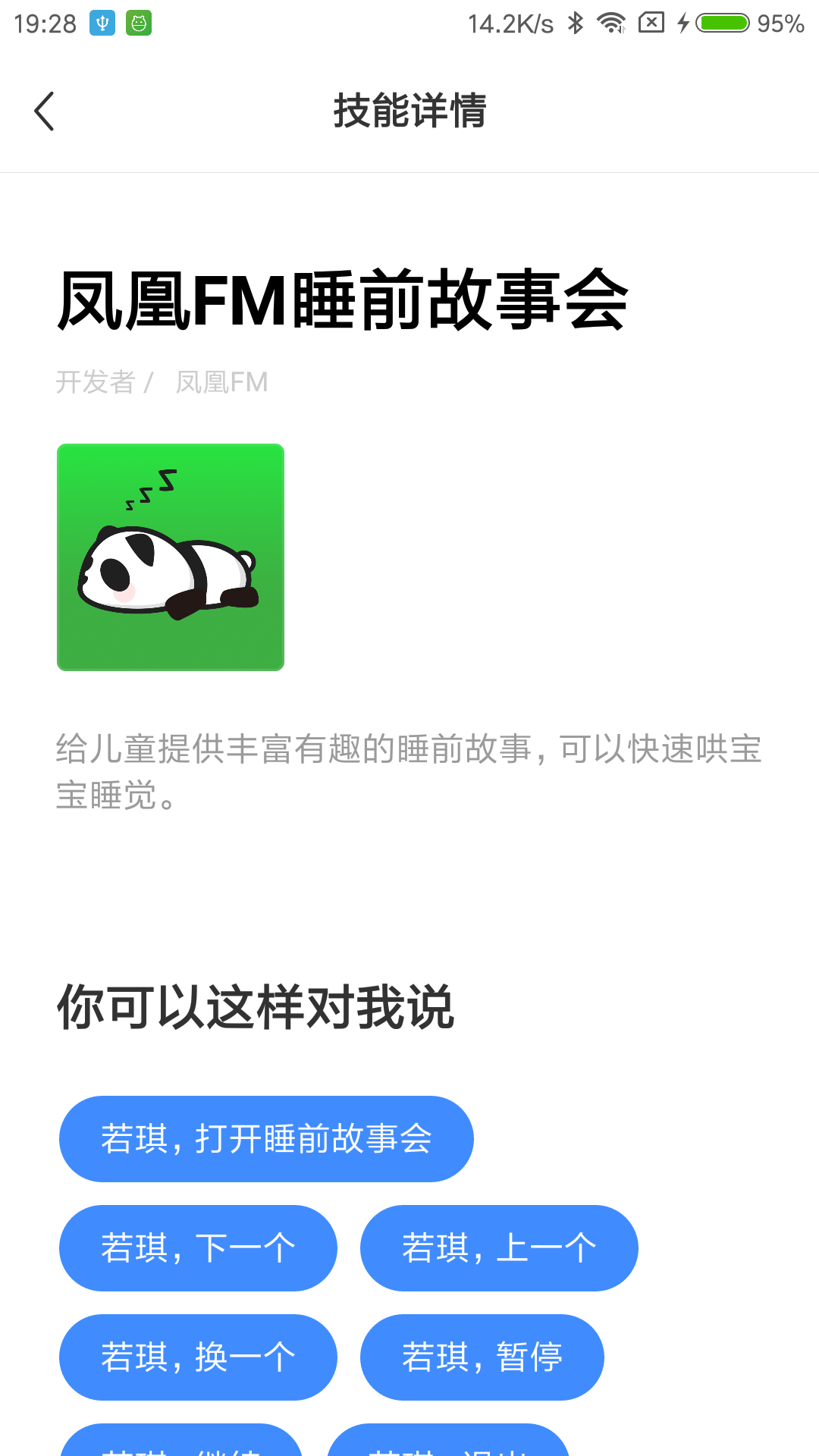Go back from the 技能详情 page
Viewport: 819px width, 1456px height.
pos(45,111)
